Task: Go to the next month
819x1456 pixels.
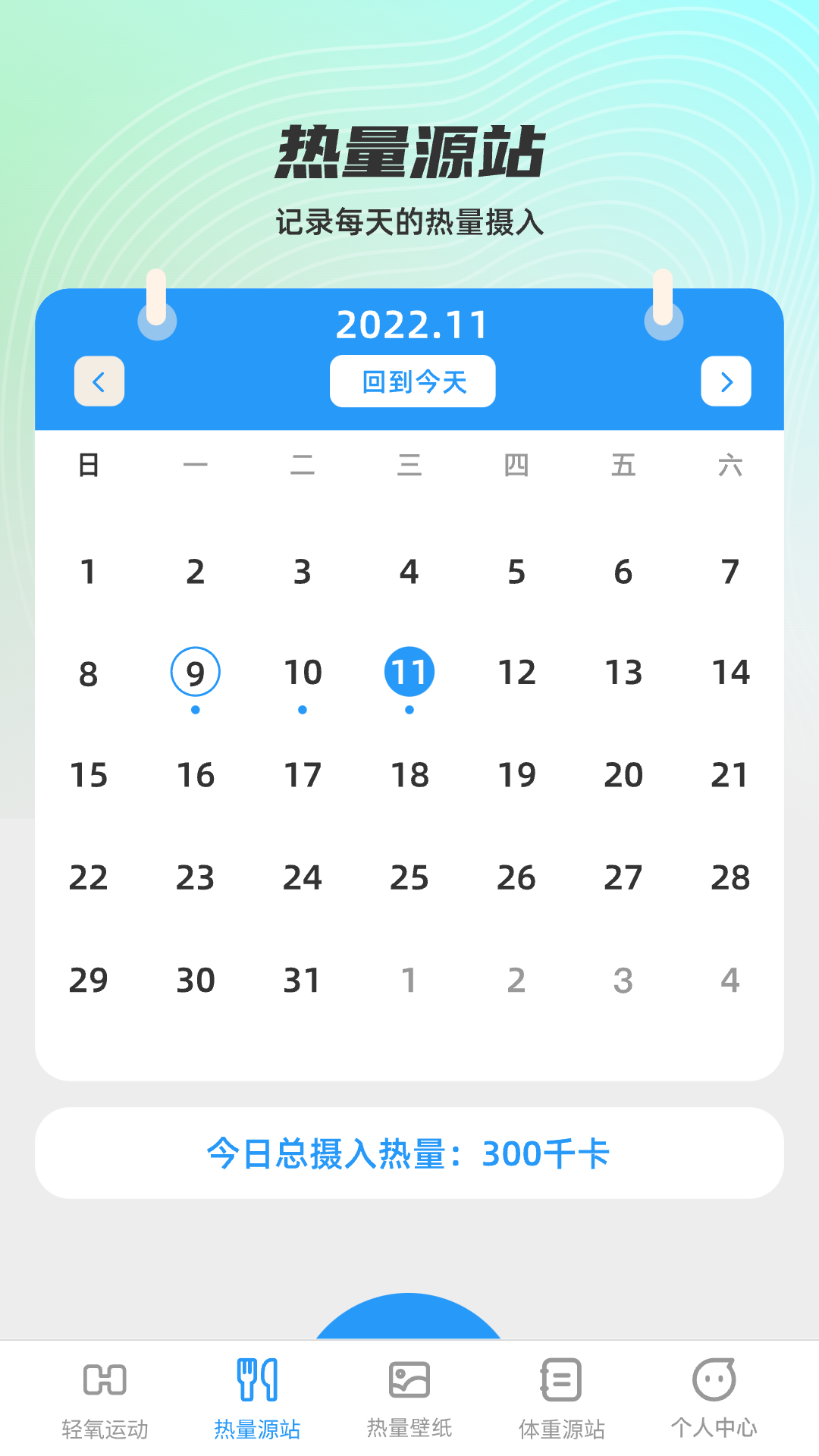Action: pyautogui.click(x=726, y=381)
